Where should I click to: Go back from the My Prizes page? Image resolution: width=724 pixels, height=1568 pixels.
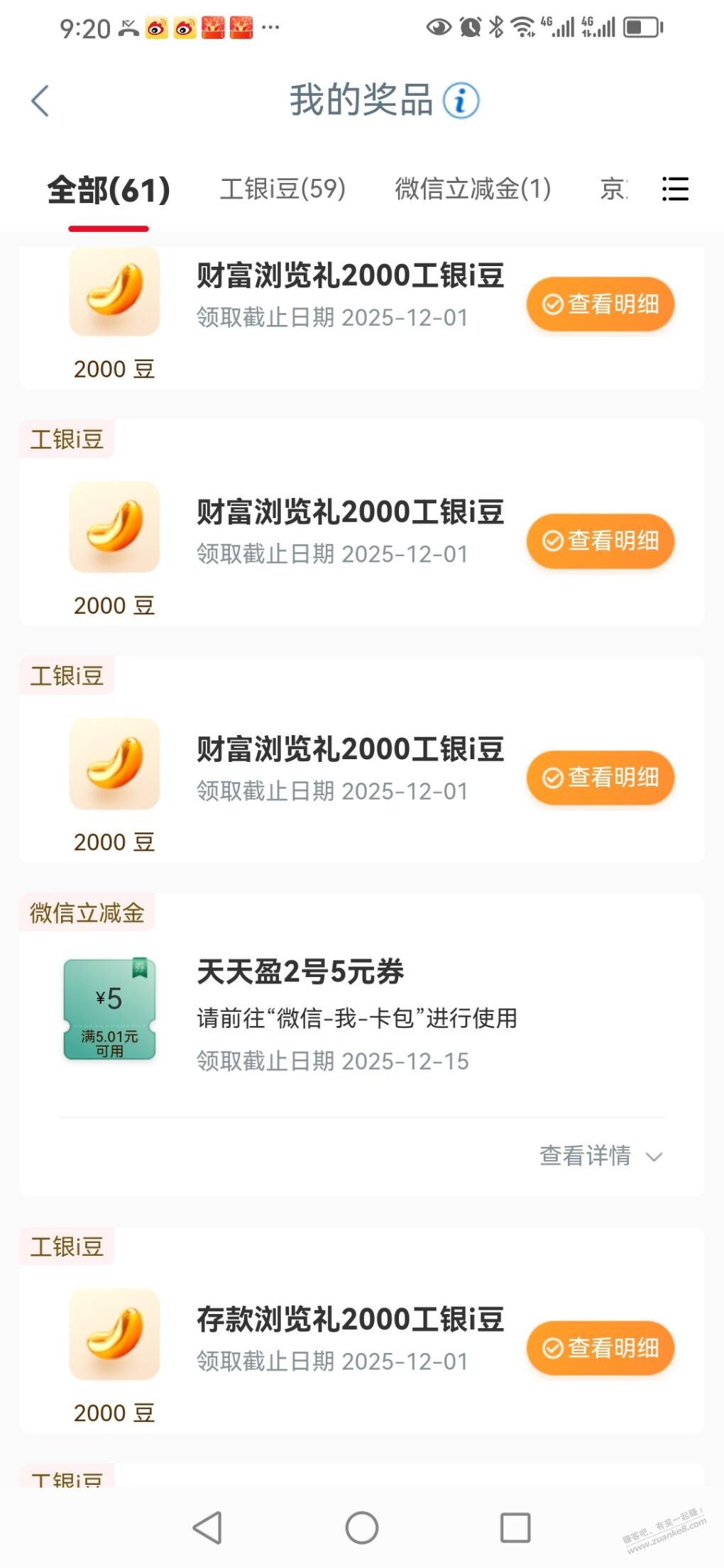pos(40,101)
